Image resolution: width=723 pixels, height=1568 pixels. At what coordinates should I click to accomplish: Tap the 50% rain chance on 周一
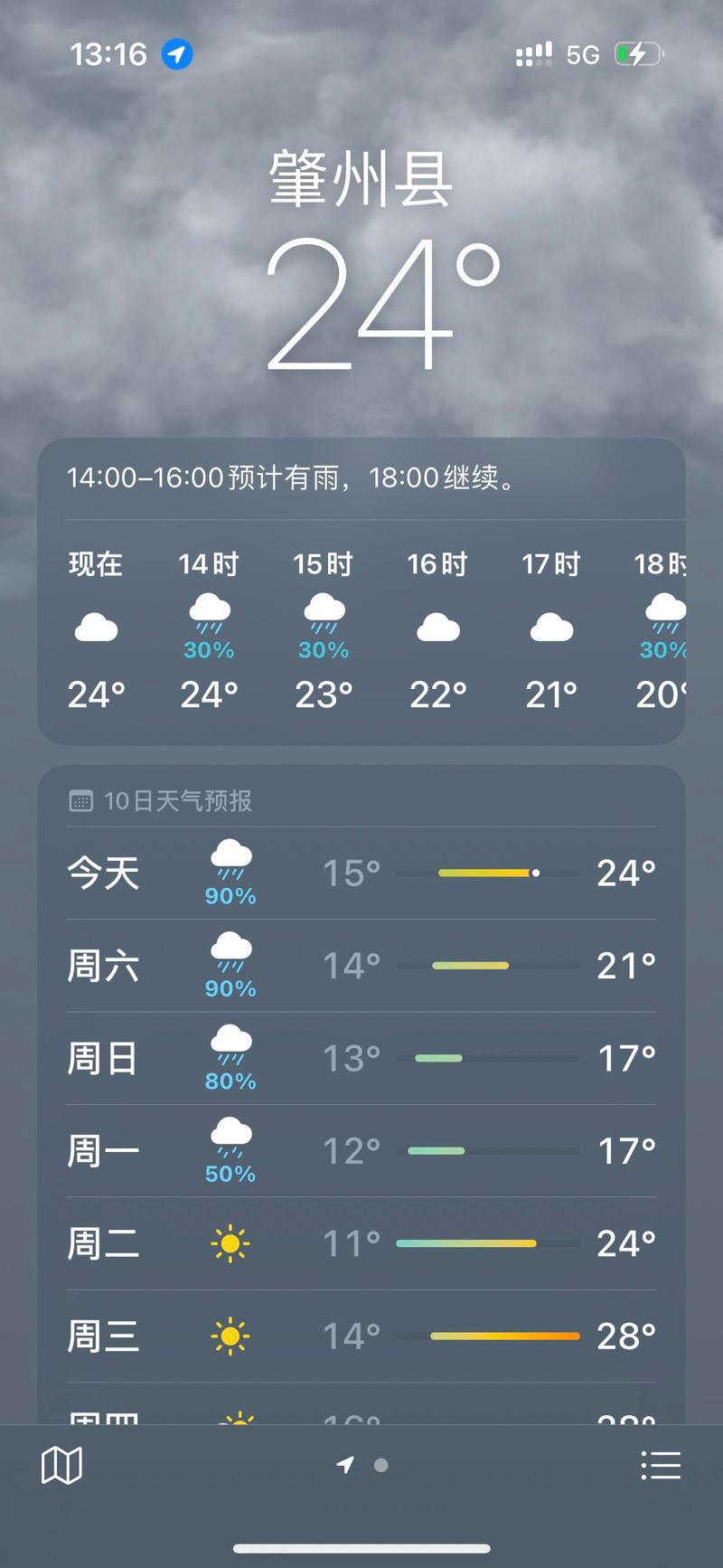click(x=229, y=1175)
